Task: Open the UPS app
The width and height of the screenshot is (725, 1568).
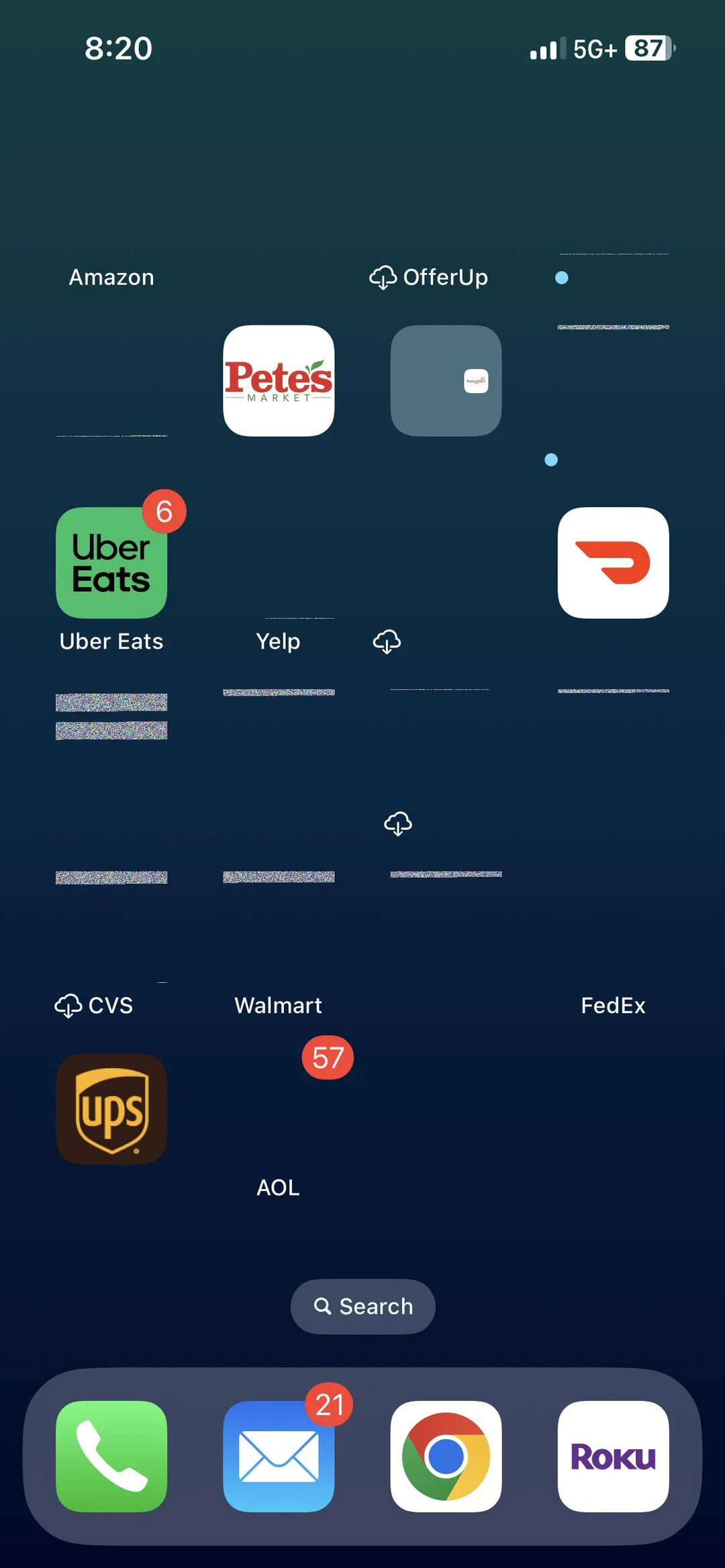Action: [x=111, y=1110]
